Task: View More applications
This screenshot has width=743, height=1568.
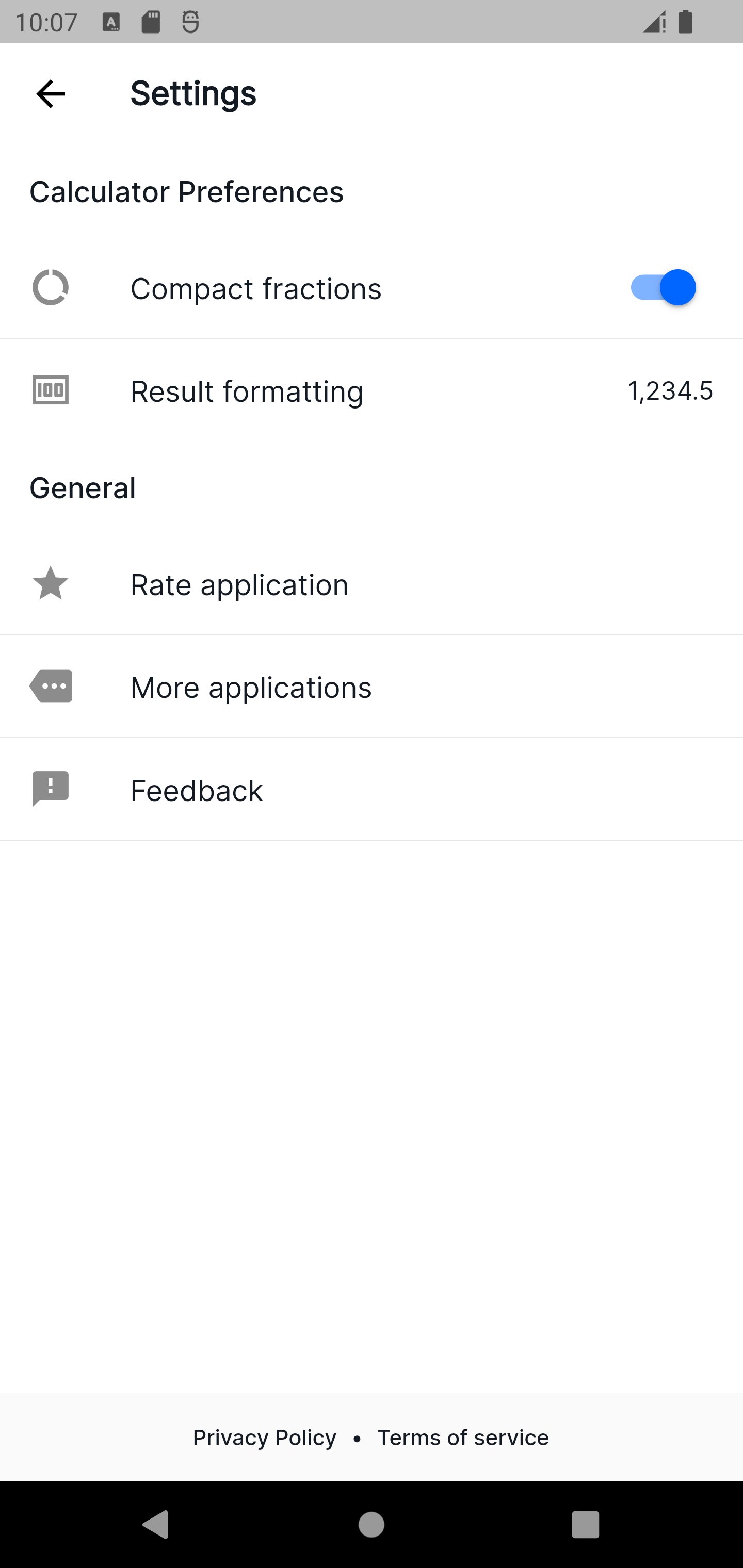Action: click(x=372, y=687)
